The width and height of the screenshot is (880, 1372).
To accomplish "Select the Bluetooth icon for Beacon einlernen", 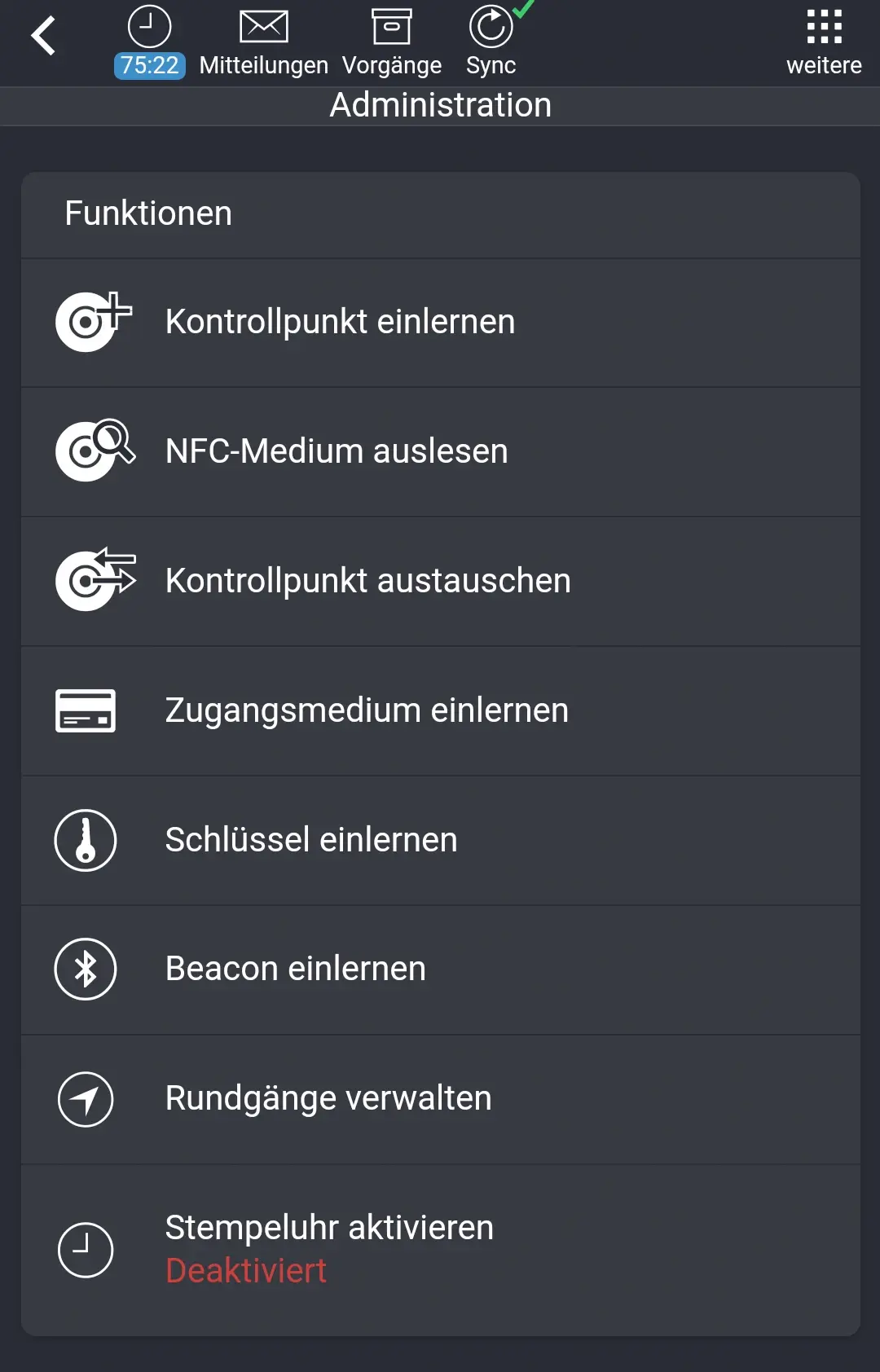I will pyautogui.click(x=85, y=969).
